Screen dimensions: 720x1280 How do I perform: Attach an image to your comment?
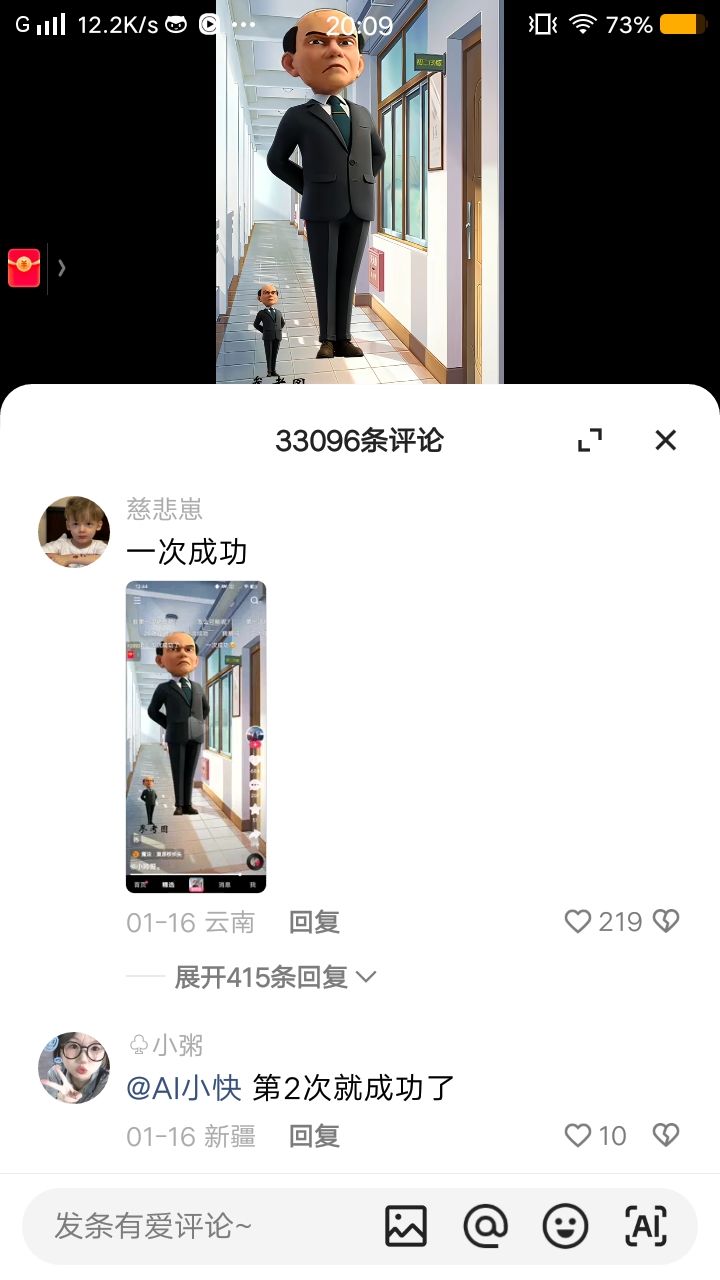point(406,1226)
